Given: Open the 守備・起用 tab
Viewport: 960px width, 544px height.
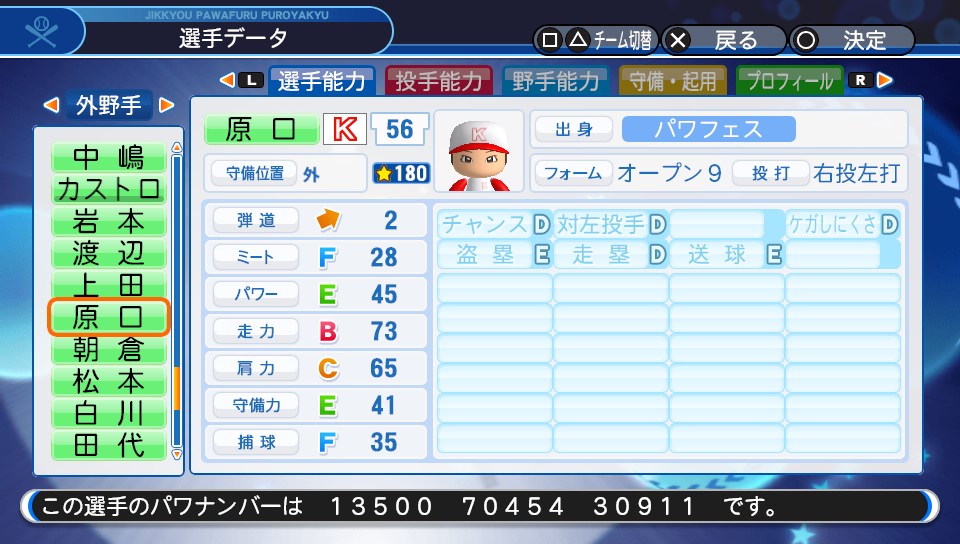Looking at the screenshot, I should (672, 81).
